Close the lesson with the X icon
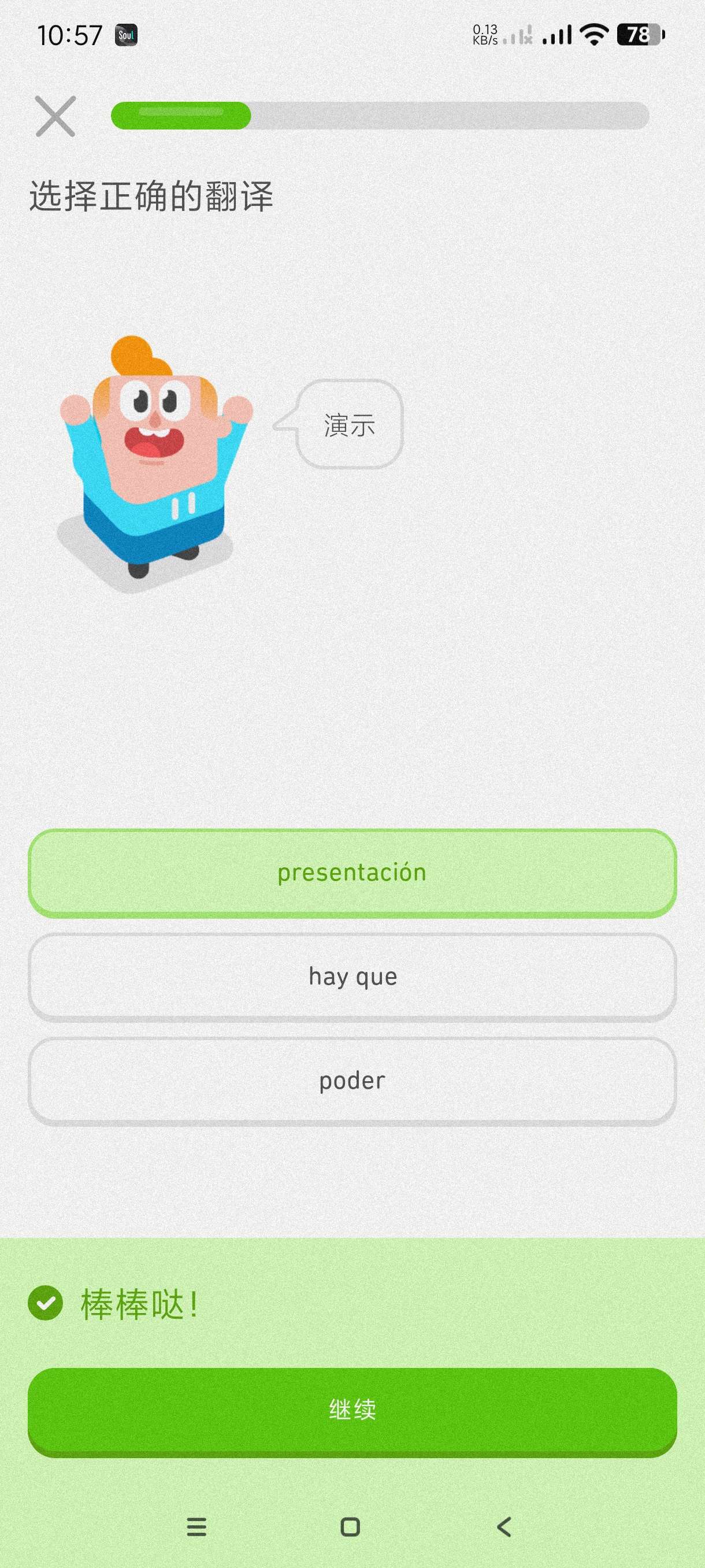The image size is (705, 1568). (x=55, y=116)
